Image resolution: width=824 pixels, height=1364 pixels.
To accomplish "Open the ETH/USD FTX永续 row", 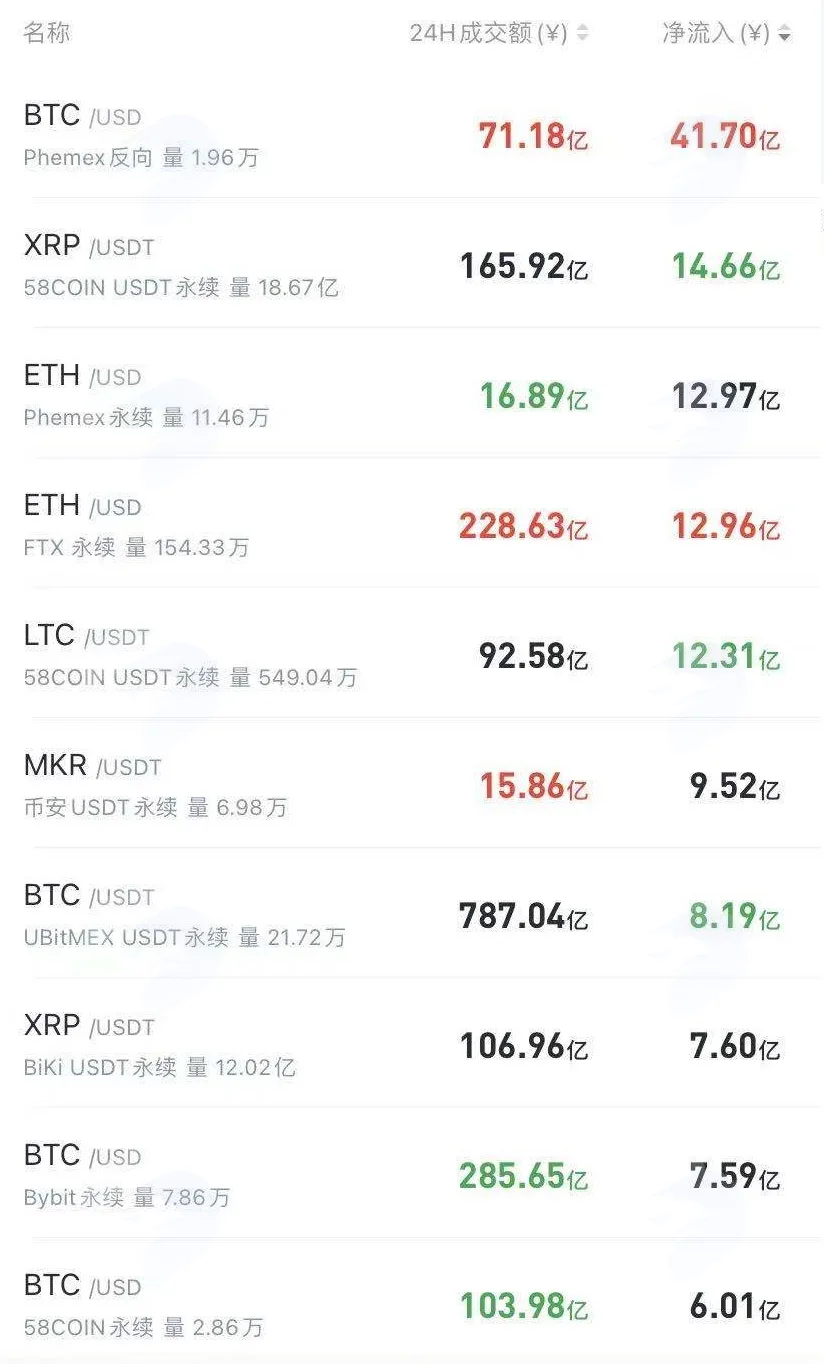I will [412, 523].
